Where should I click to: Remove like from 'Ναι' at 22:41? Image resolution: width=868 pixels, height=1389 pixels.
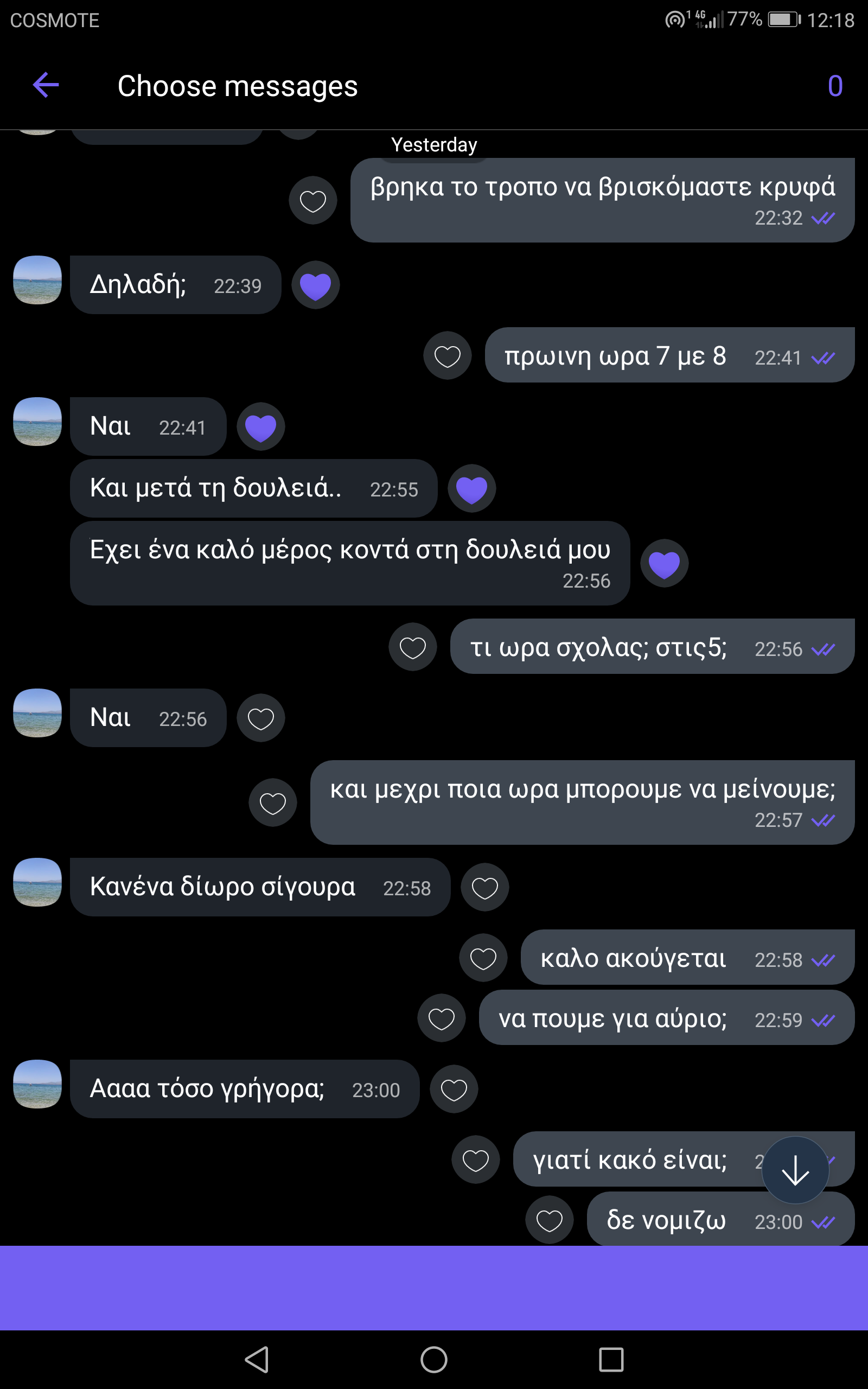[x=260, y=427]
